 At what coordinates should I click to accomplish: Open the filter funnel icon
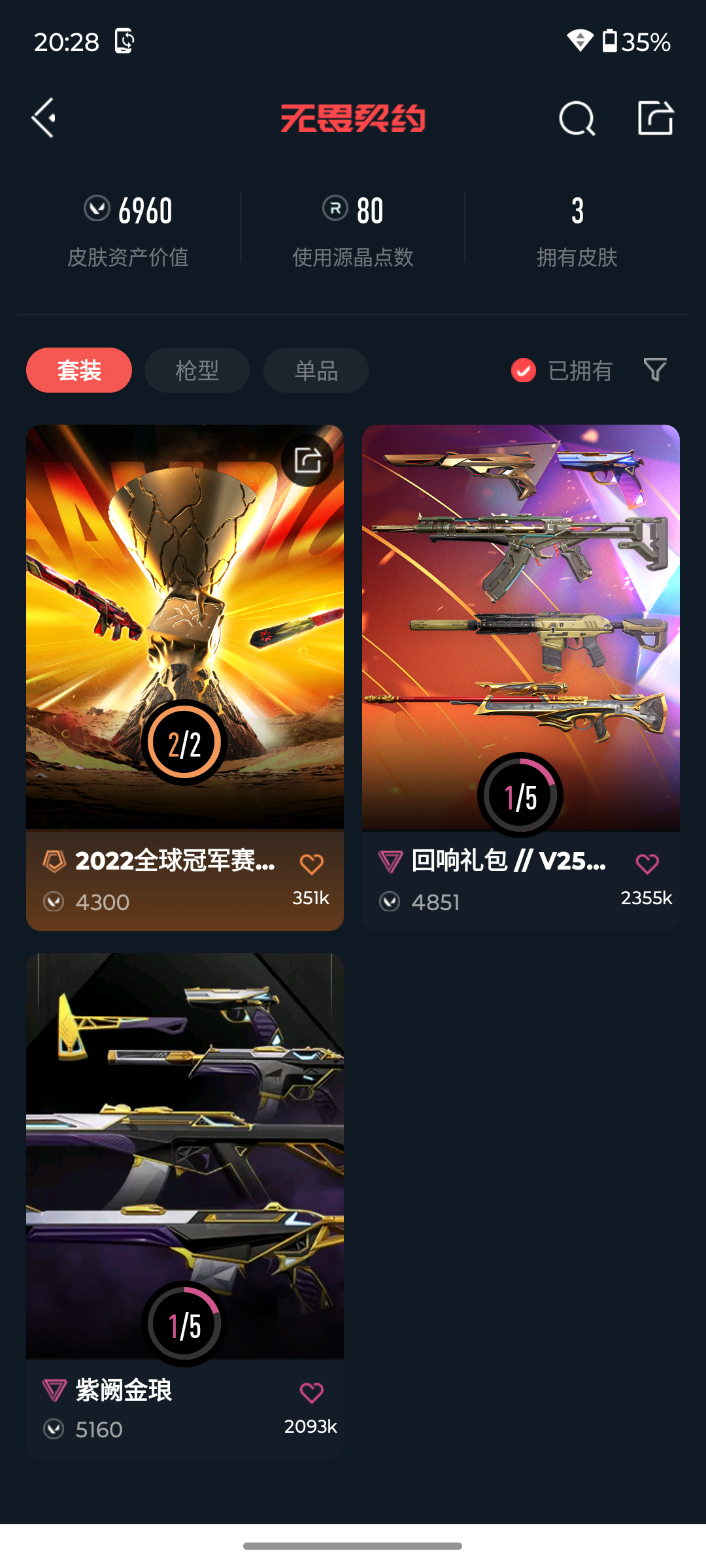tap(655, 370)
